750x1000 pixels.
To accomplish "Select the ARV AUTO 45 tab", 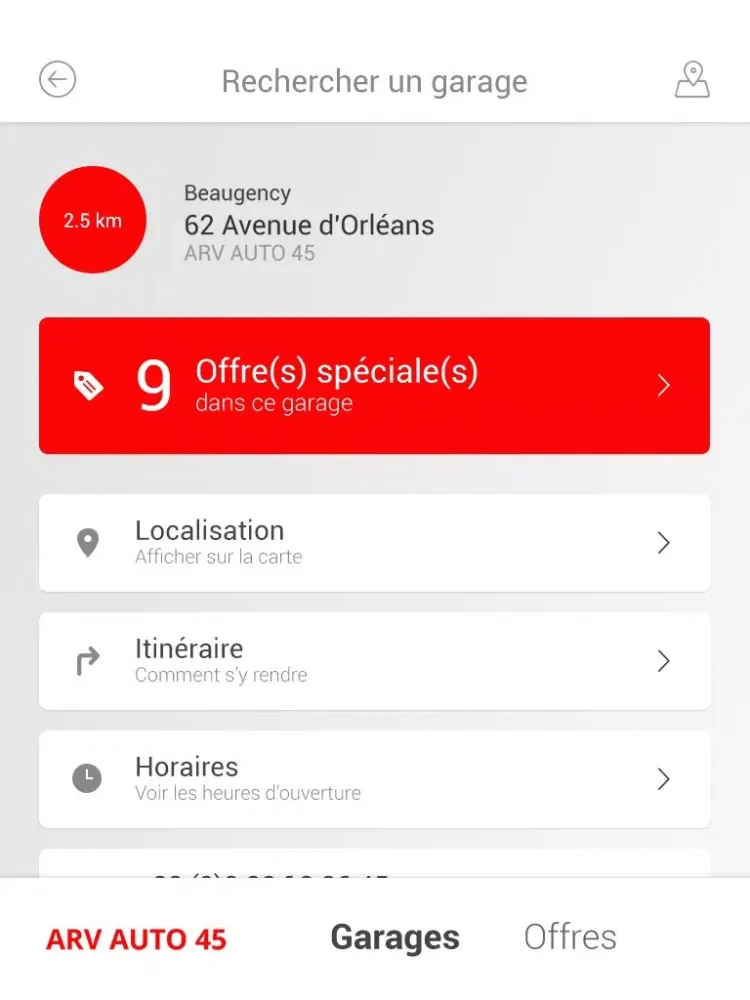I will (137, 940).
